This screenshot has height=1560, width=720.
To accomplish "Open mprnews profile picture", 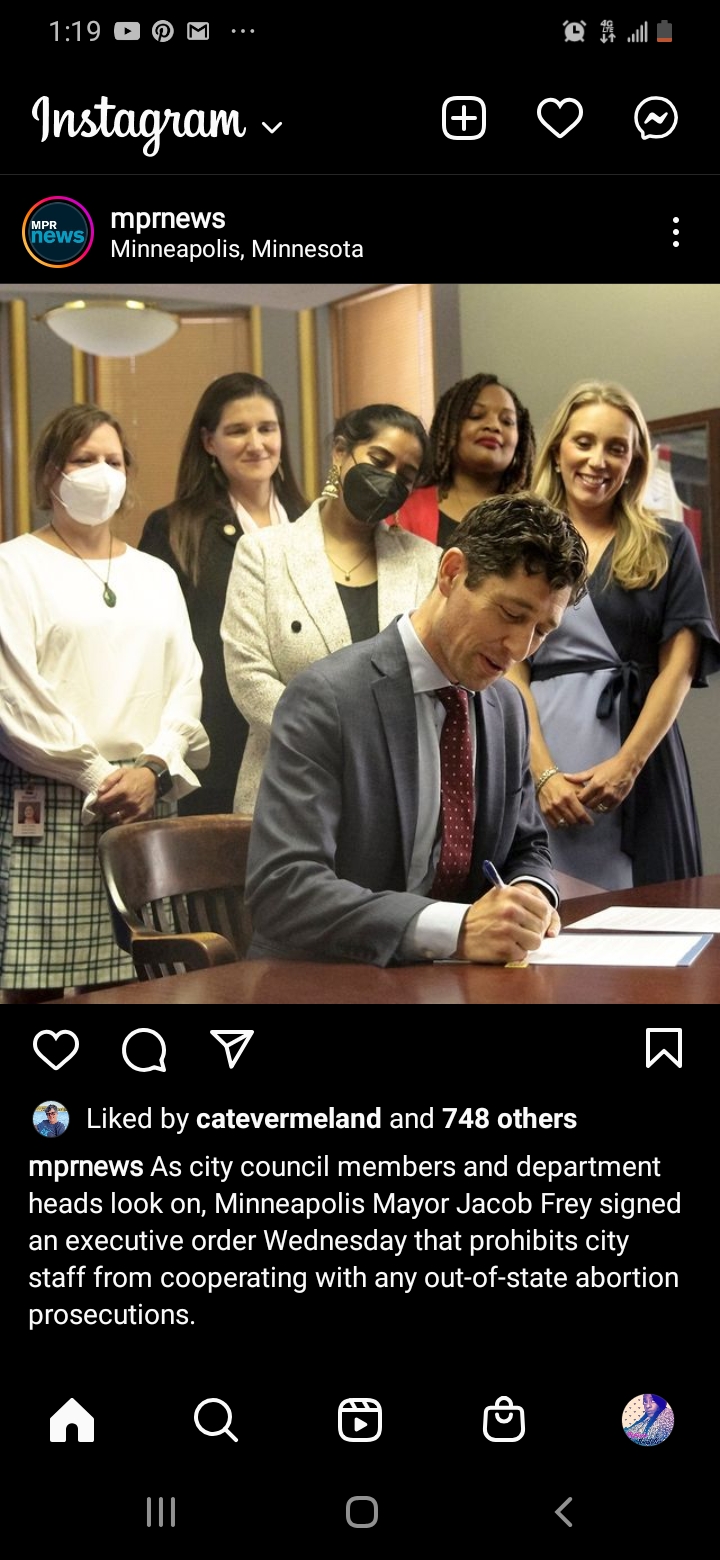I will click(x=58, y=232).
